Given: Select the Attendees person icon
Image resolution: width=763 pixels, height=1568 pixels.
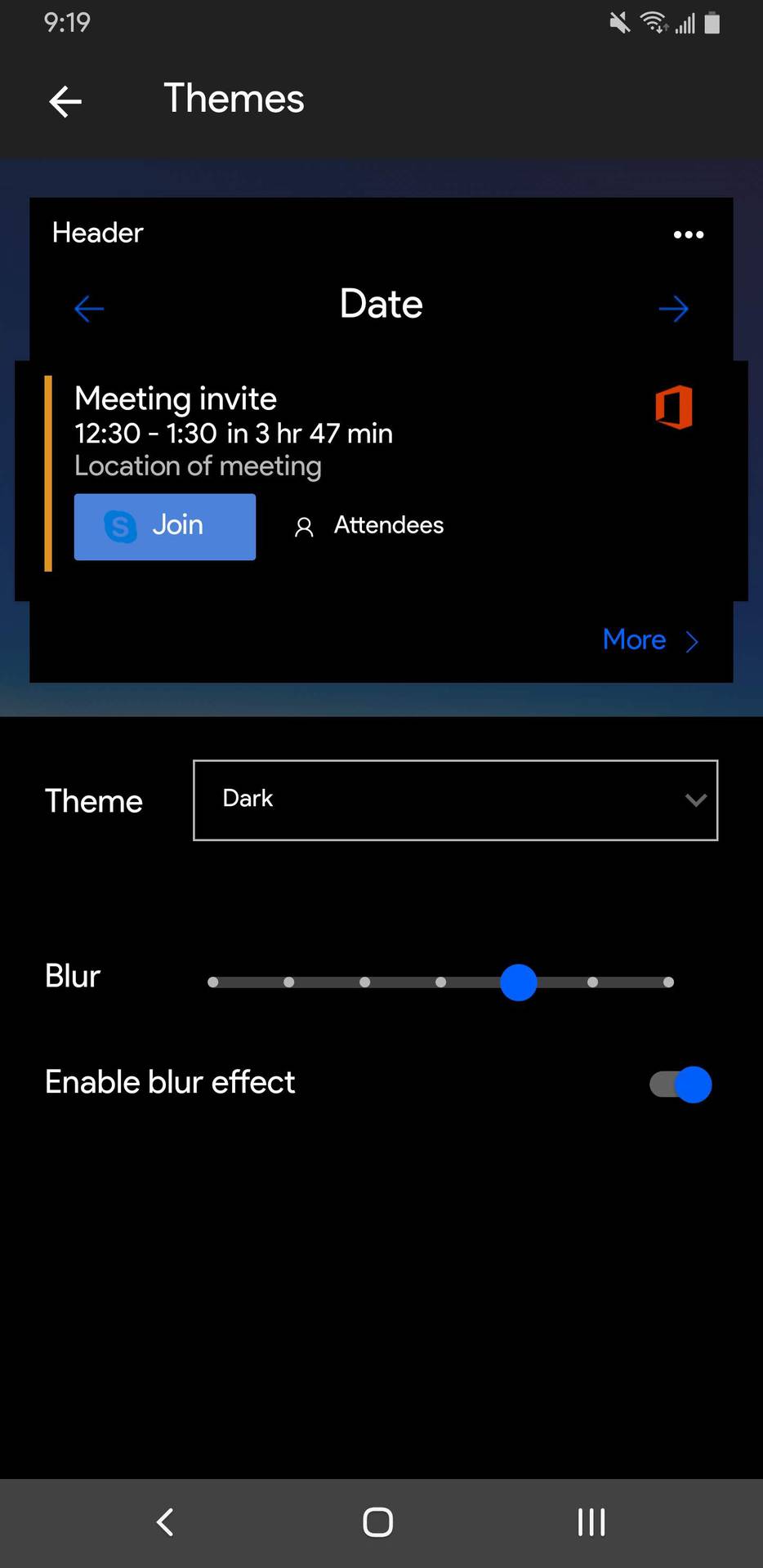Looking at the screenshot, I should [304, 527].
